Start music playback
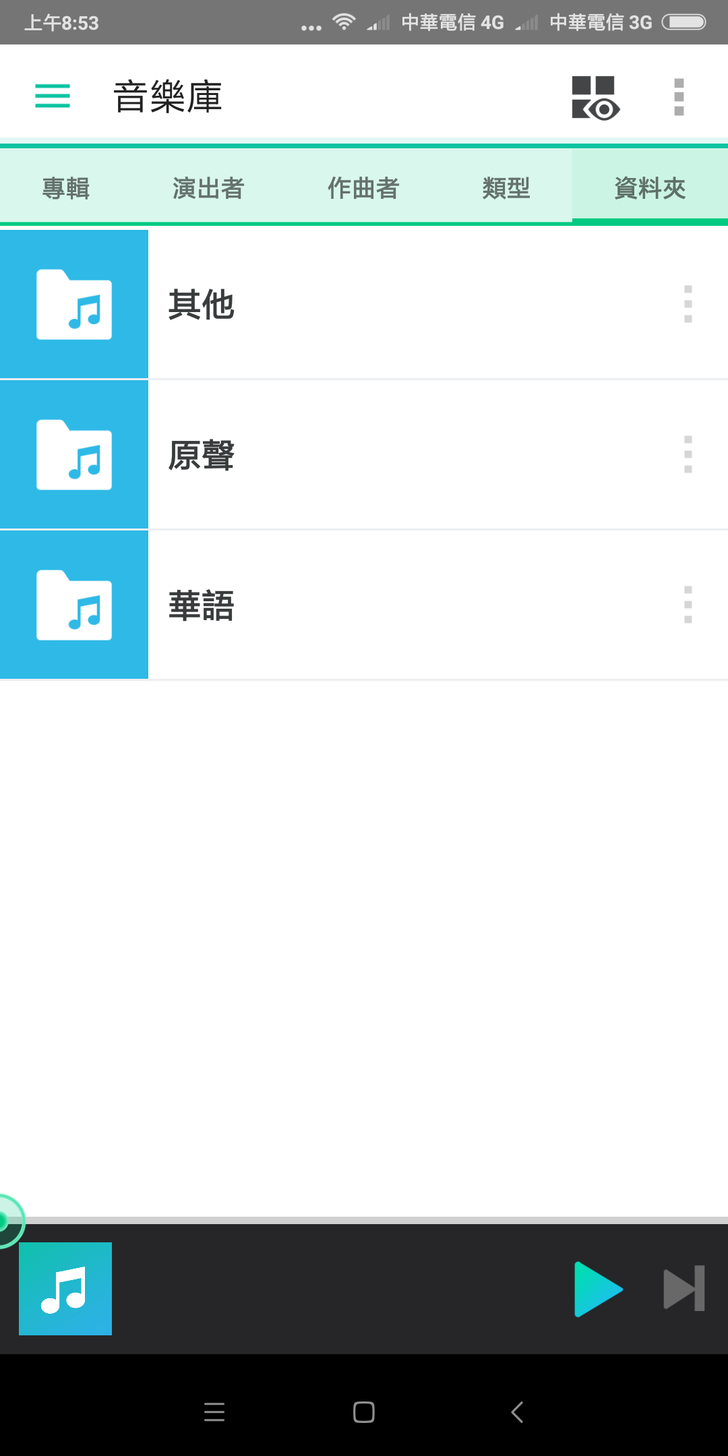This screenshot has height=1456, width=728. tap(598, 1289)
